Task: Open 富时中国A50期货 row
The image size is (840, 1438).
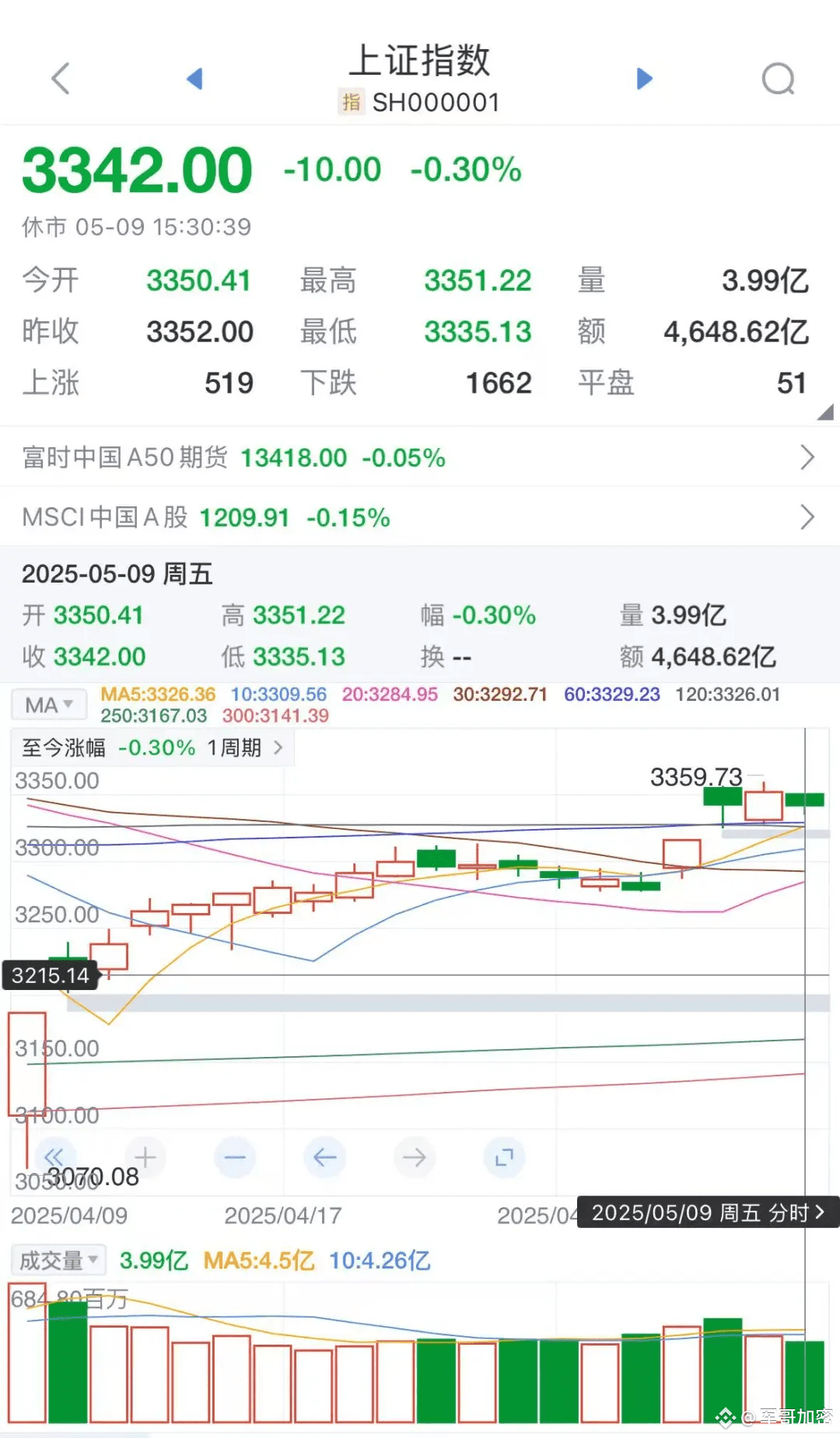Action: [x=420, y=457]
